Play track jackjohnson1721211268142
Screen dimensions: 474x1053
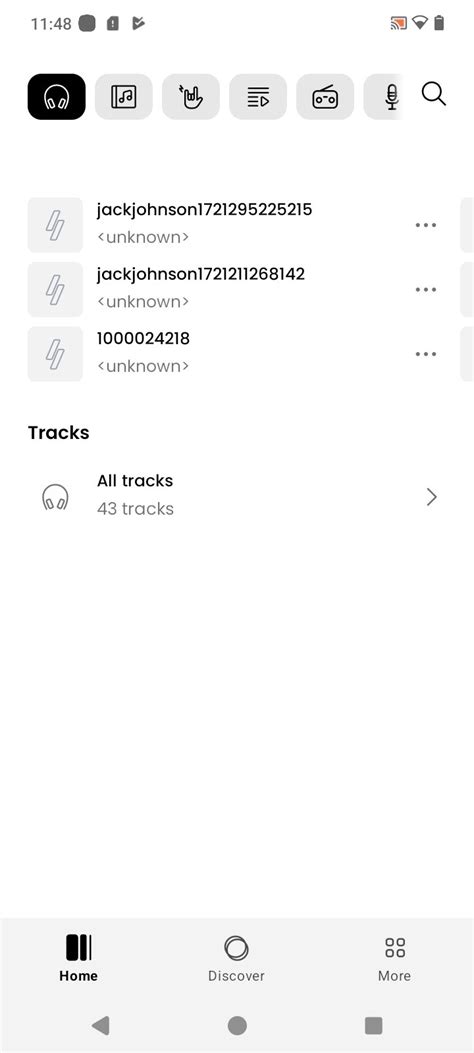click(215, 289)
